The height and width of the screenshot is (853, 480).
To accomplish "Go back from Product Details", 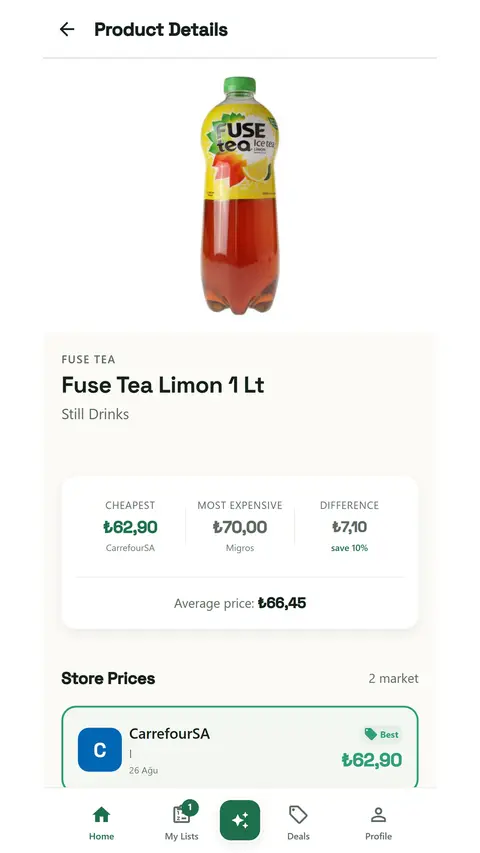I will pyautogui.click(x=67, y=29).
